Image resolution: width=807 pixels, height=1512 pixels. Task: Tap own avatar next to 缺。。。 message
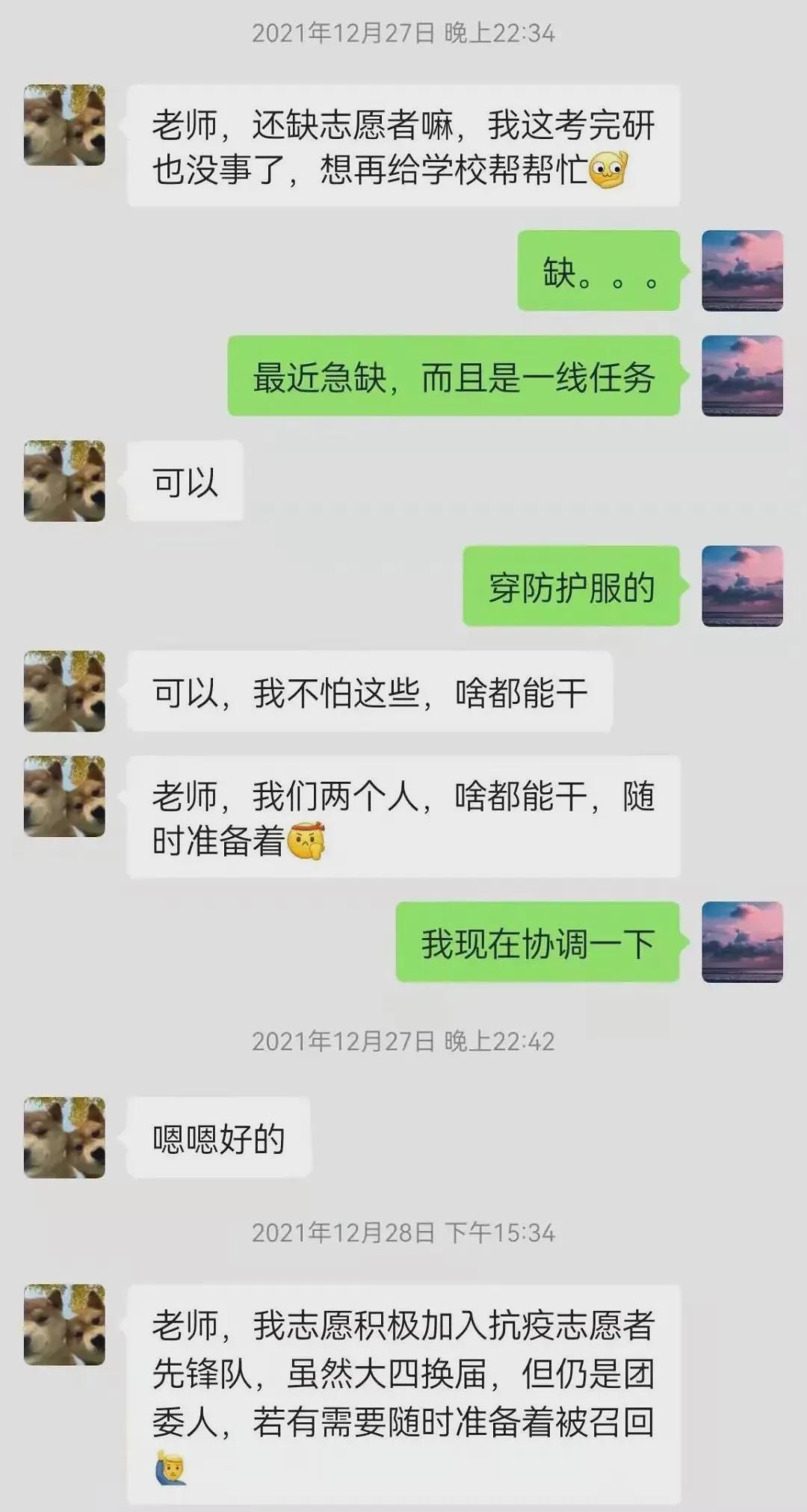pos(742,271)
